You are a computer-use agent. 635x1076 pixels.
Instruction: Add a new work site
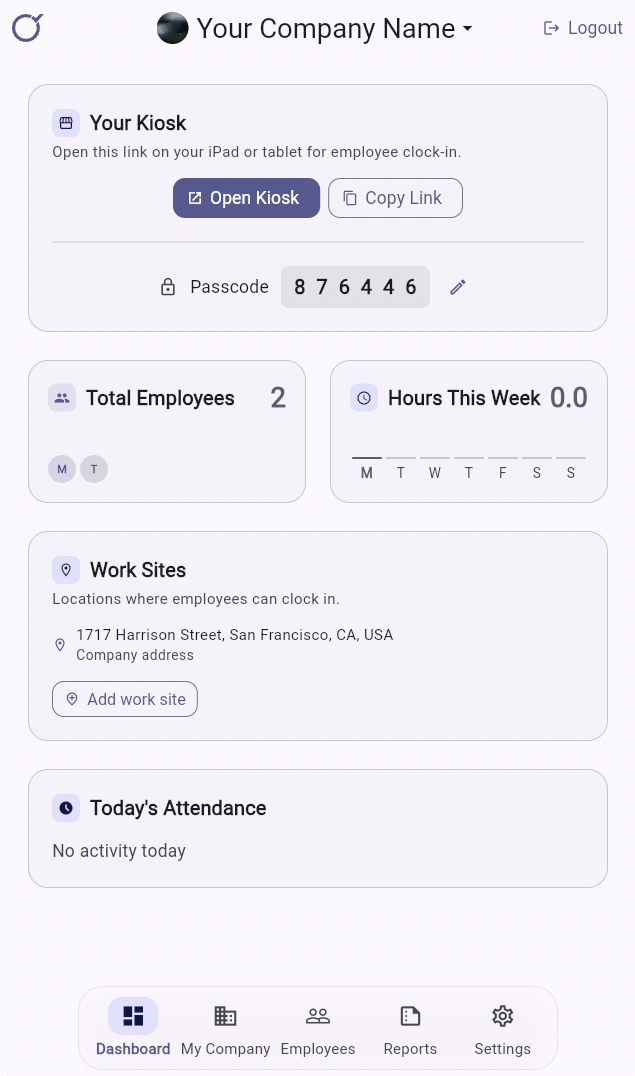coord(125,699)
